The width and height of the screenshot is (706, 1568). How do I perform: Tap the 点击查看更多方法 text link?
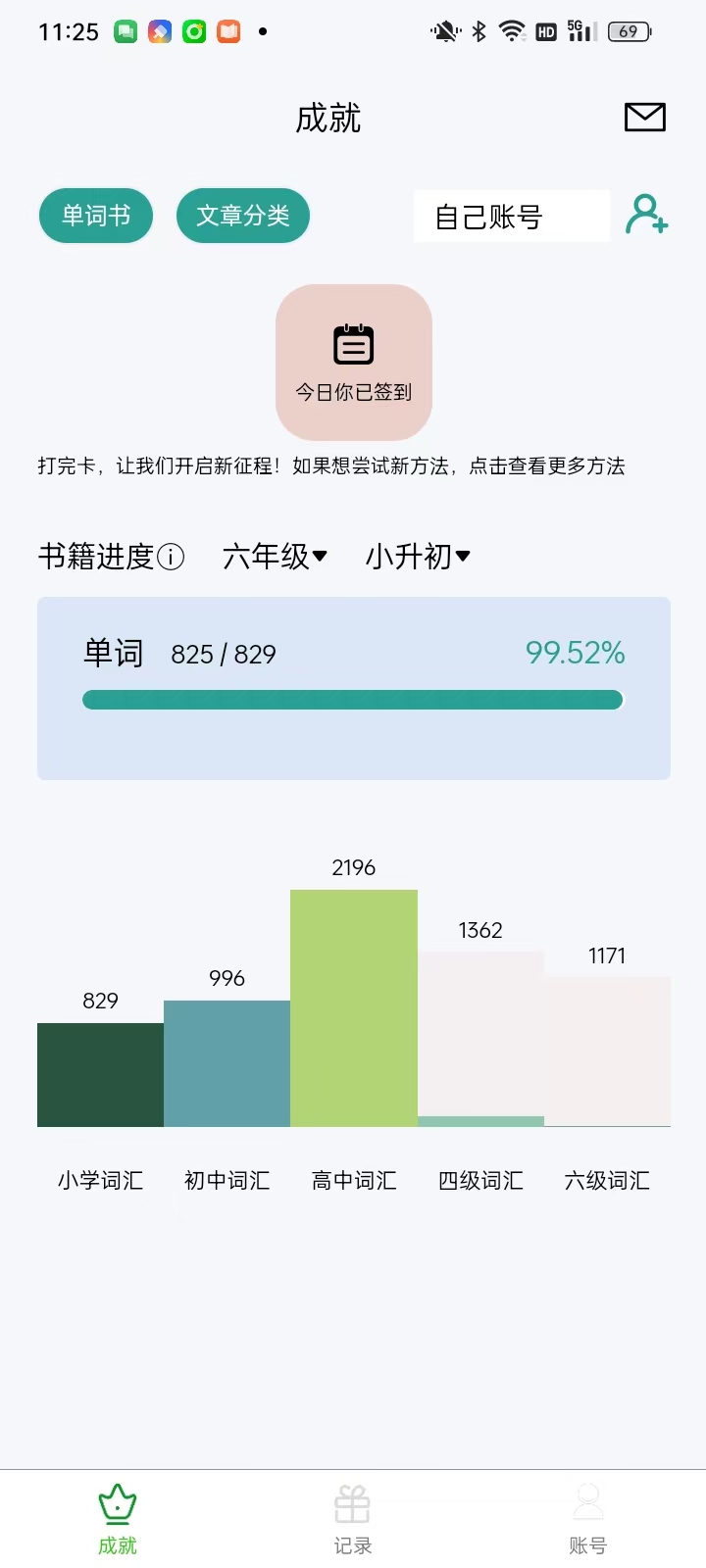(x=546, y=466)
